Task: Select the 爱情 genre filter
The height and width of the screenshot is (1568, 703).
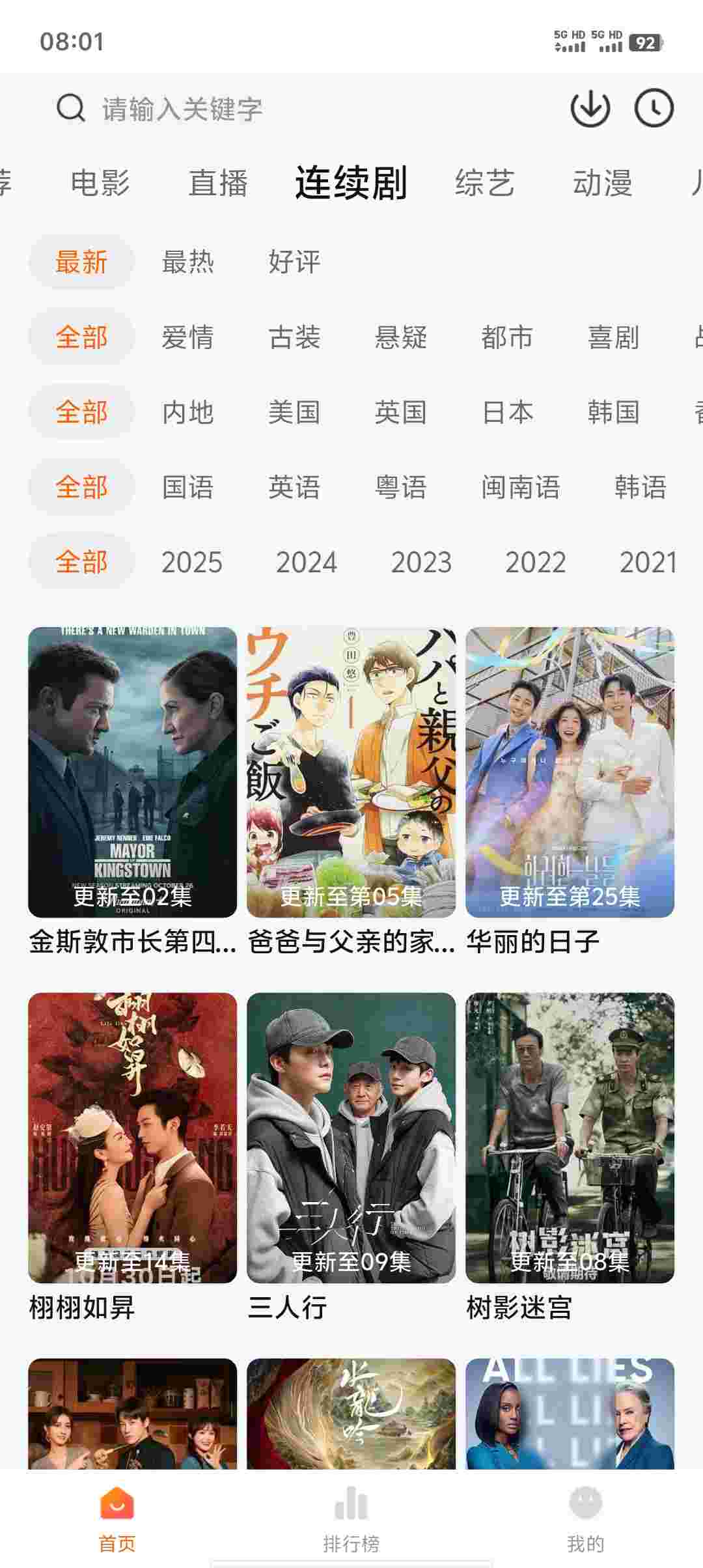Action: pyautogui.click(x=187, y=337)
